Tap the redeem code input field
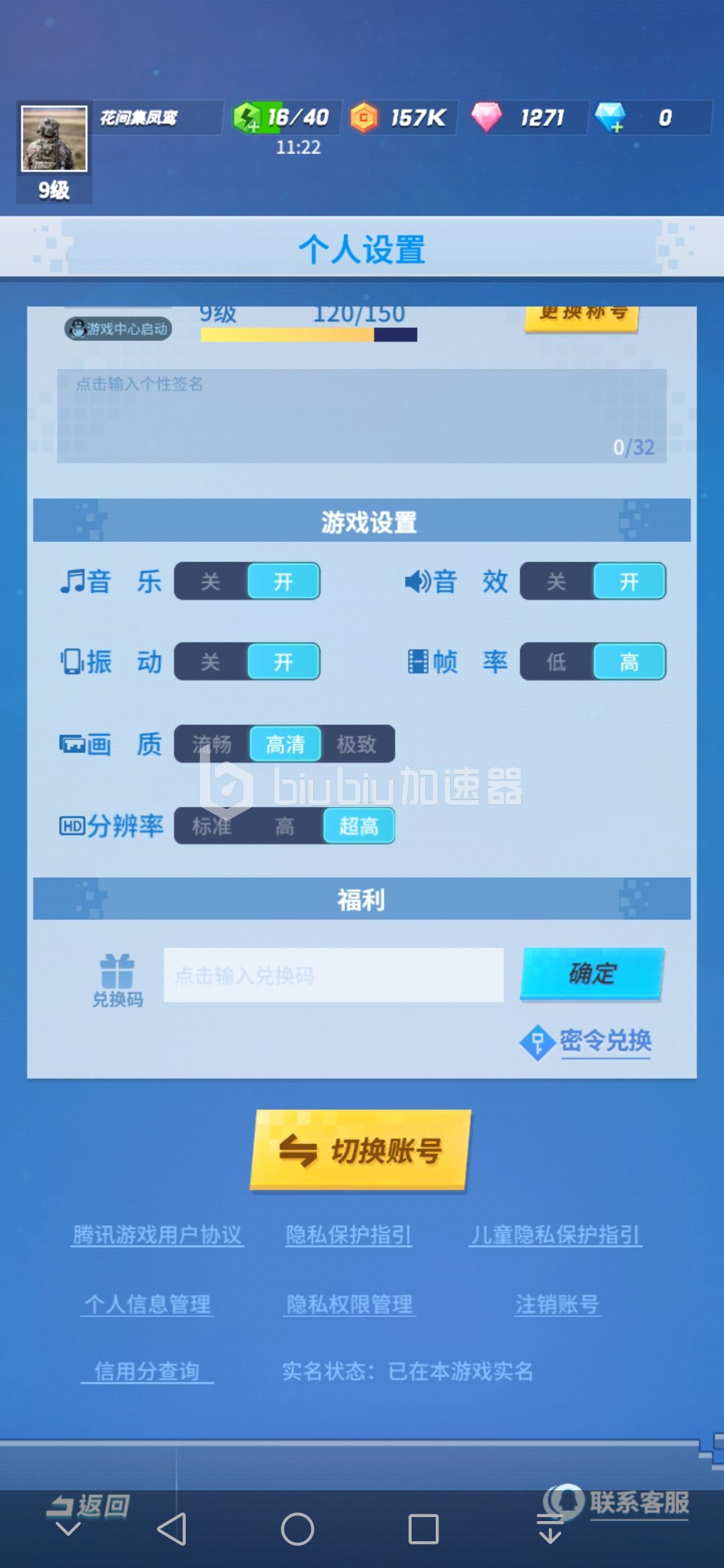 click(333, 975)
